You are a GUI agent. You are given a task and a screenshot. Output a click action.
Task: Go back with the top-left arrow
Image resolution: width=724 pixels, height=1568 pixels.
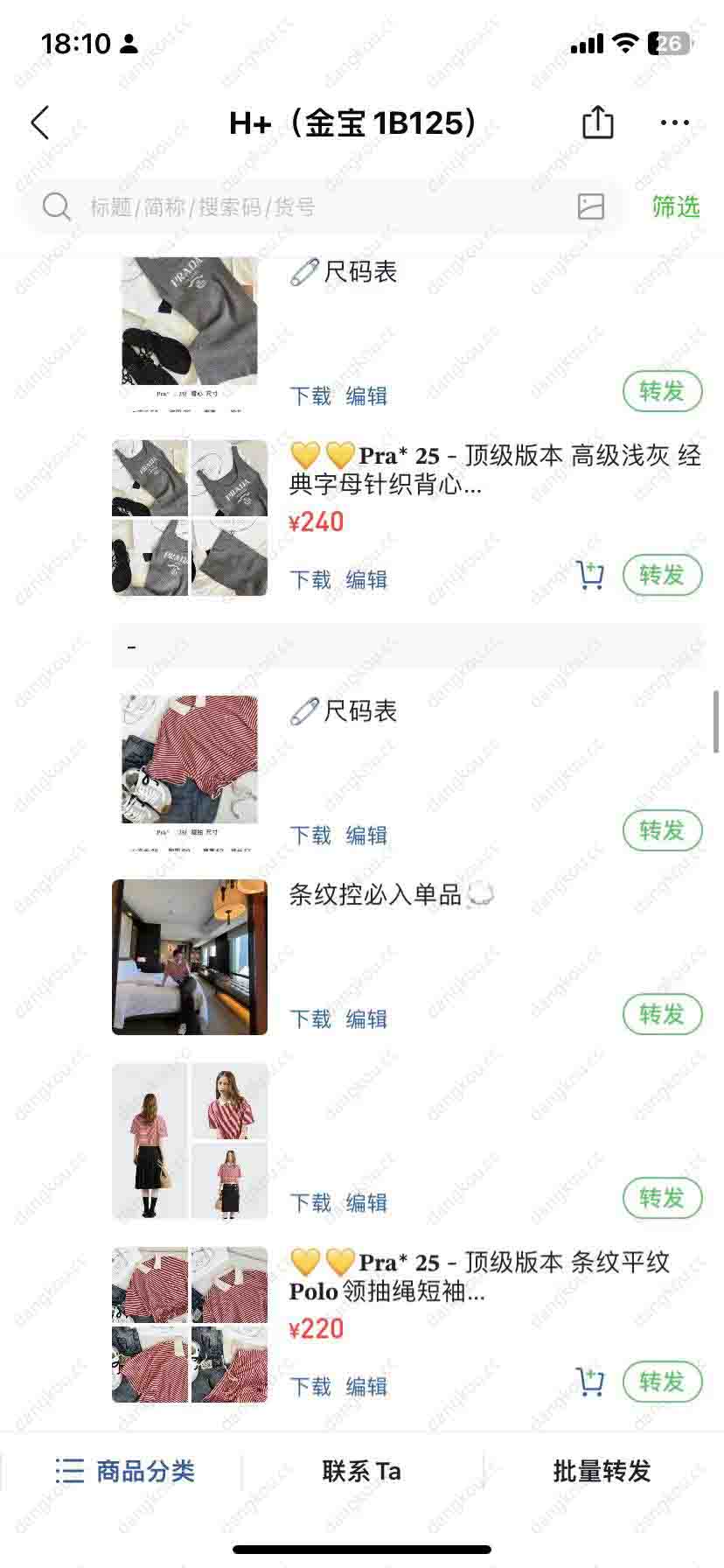40,123
